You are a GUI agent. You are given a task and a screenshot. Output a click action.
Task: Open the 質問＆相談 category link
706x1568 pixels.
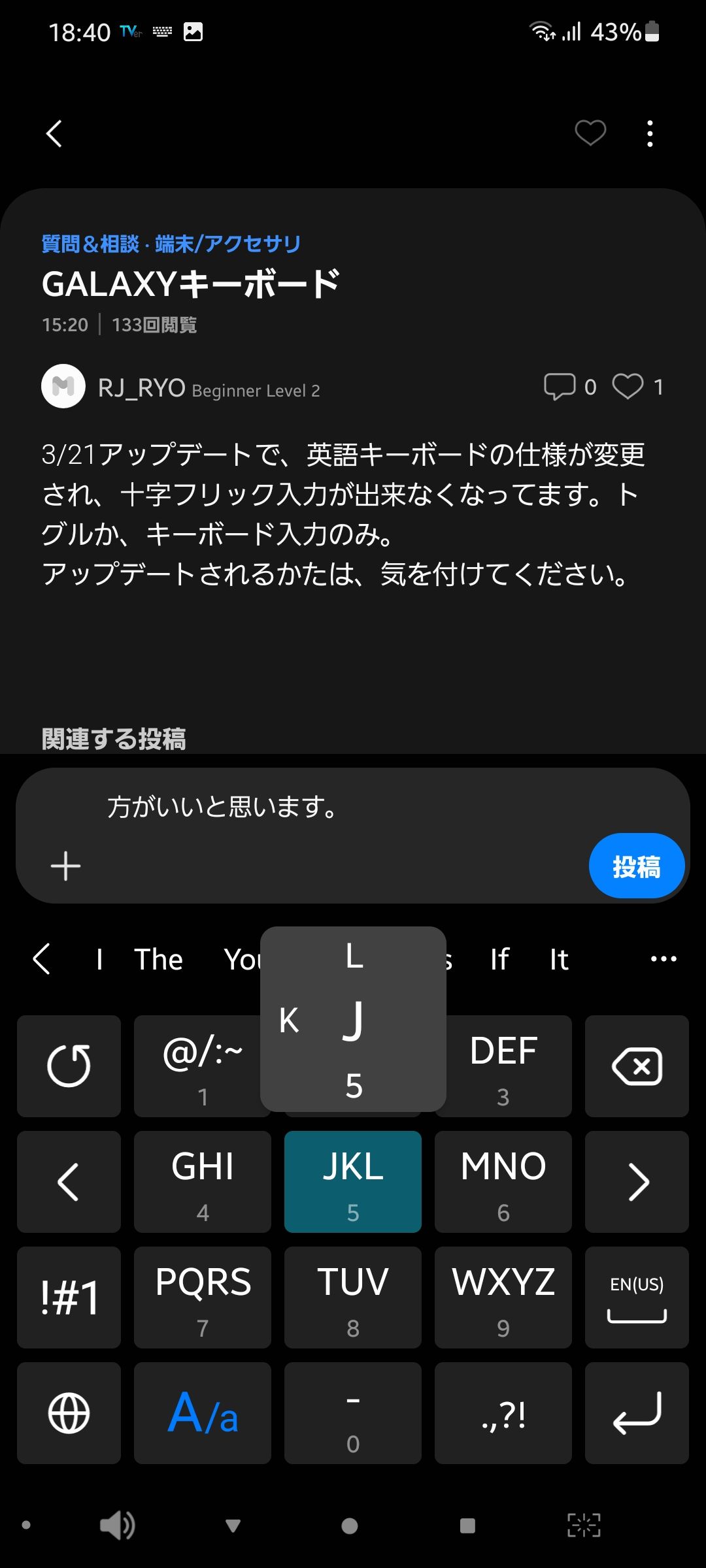[x=90, y=244]
